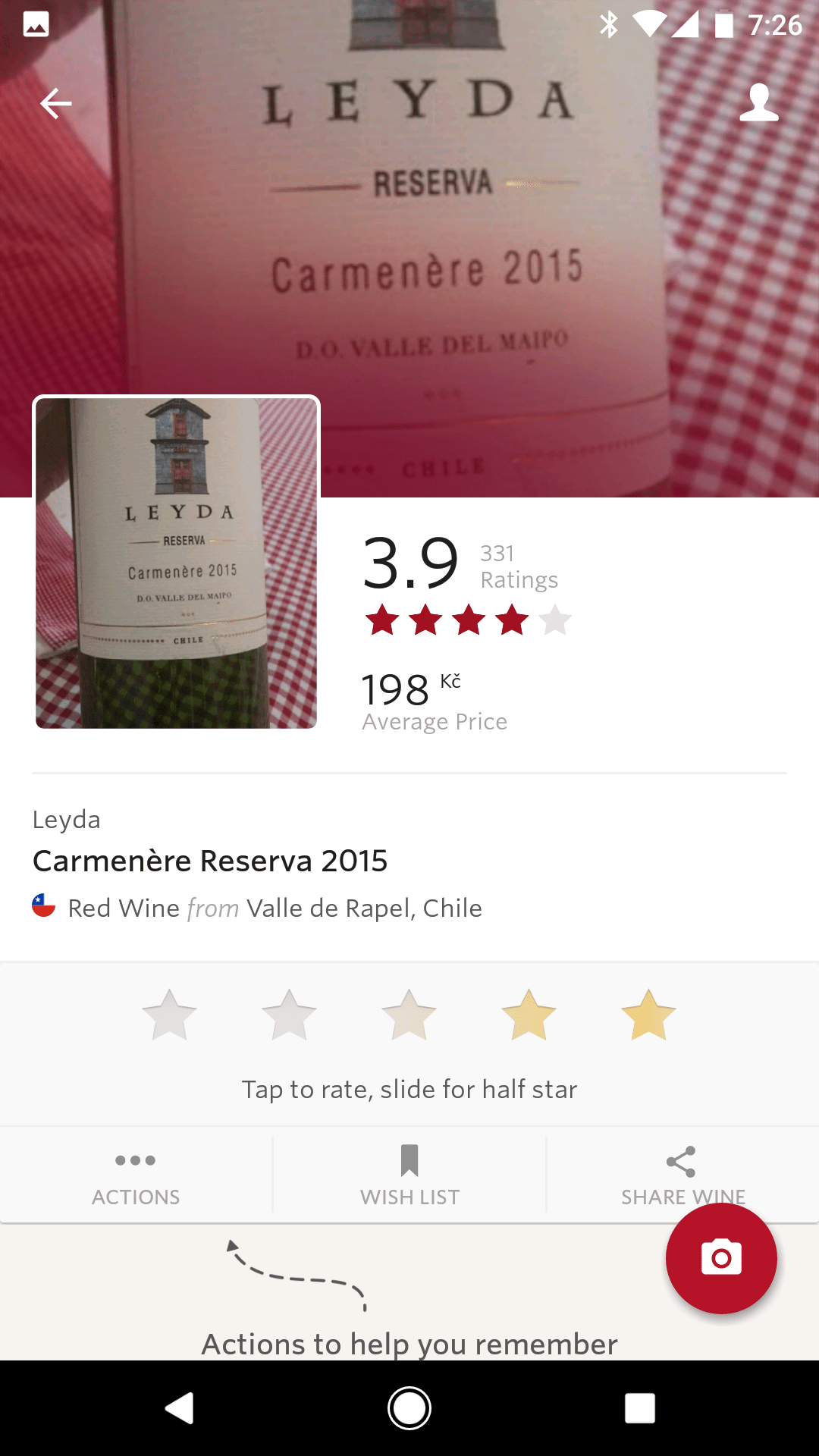Image resolution: width=819 pixels, height=1456 pixels.
Task: Tap the red camera scan button
Action: (x=721, y=1259)
